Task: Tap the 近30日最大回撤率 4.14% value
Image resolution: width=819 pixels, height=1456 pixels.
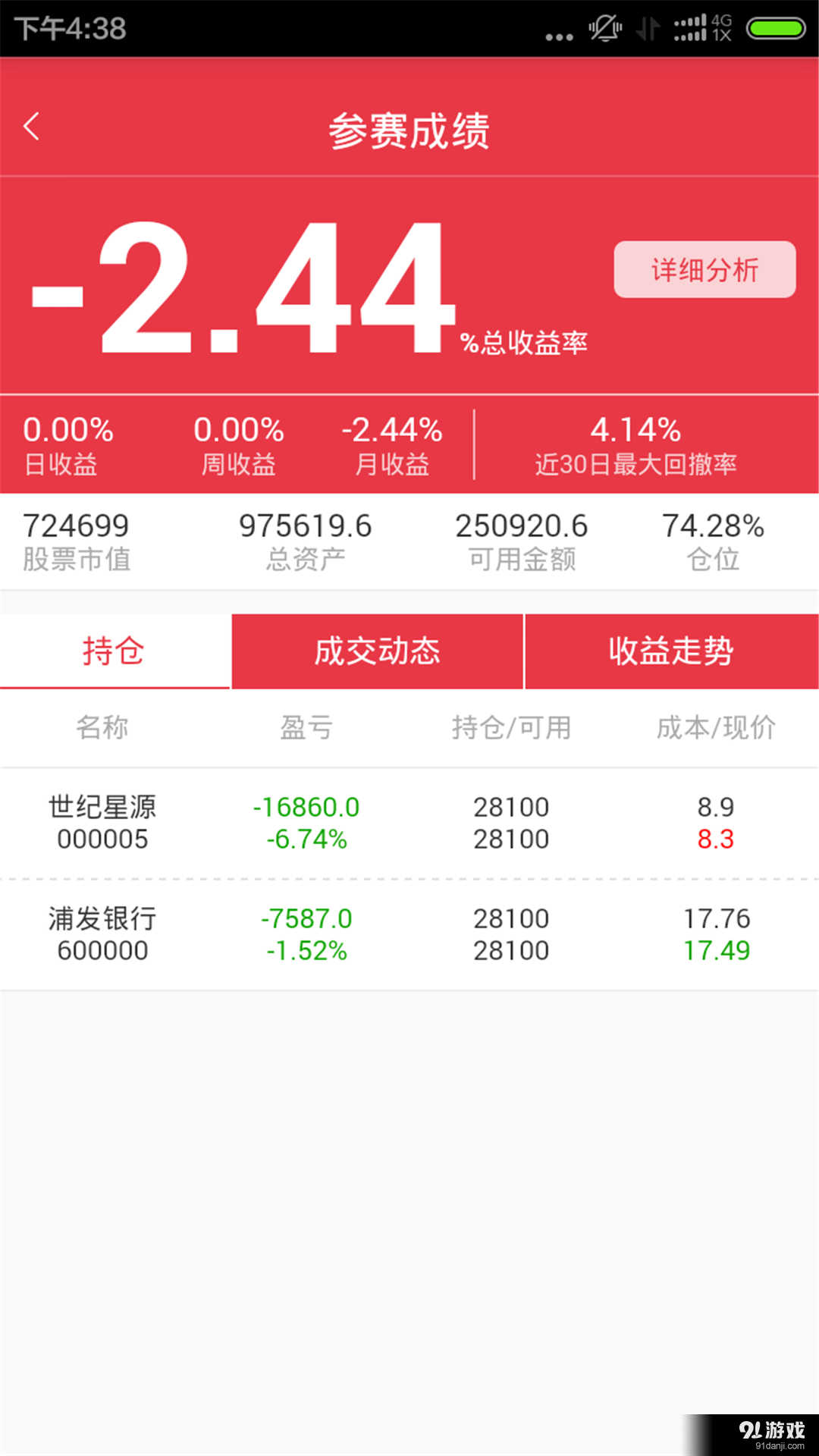Action: tap(637, 430)
